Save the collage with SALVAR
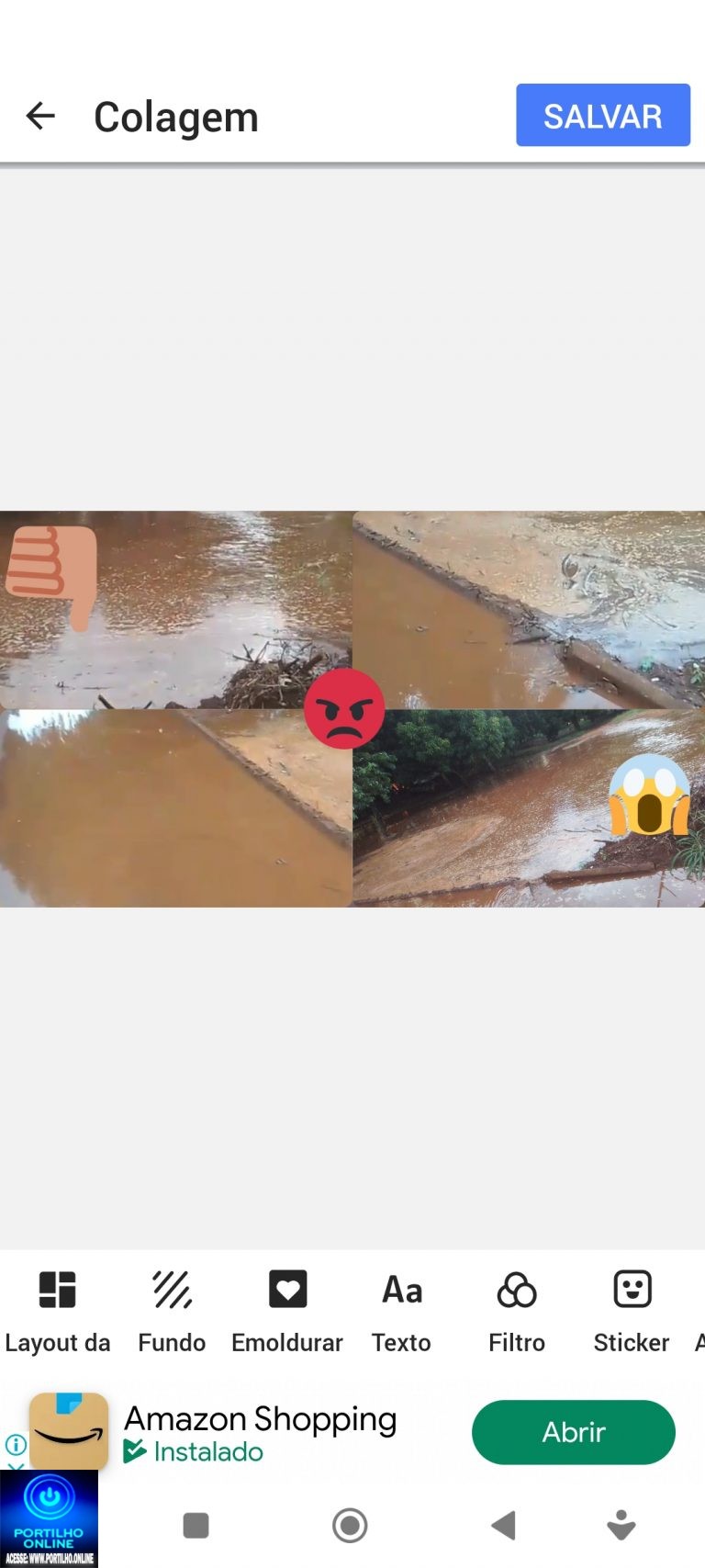Image resolution: width=705 pixels, height=1568 pixels. pyautogui.click(x=602, y=116)
